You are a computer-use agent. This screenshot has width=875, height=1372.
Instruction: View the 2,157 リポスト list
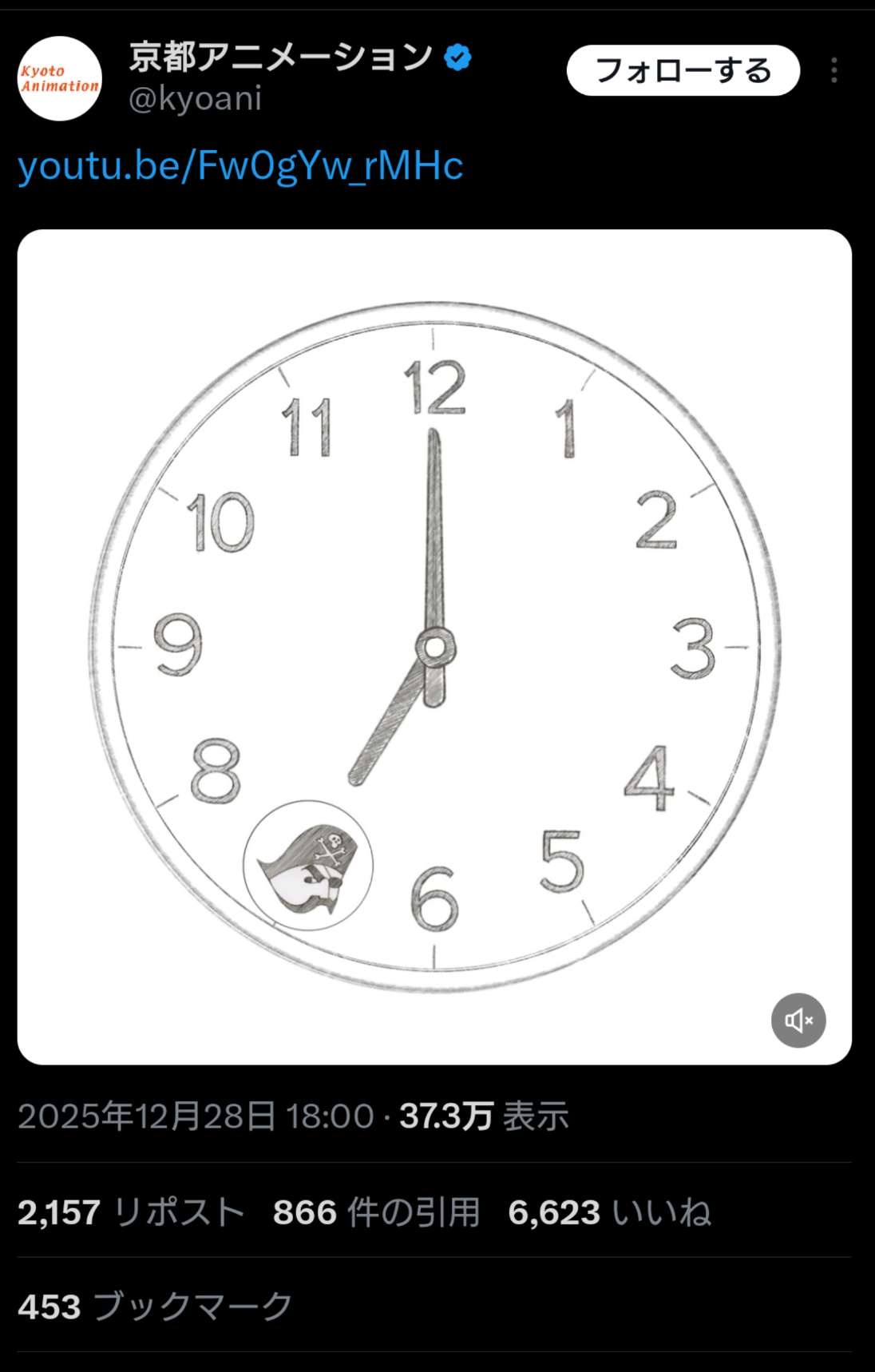tap(131, 1212)
